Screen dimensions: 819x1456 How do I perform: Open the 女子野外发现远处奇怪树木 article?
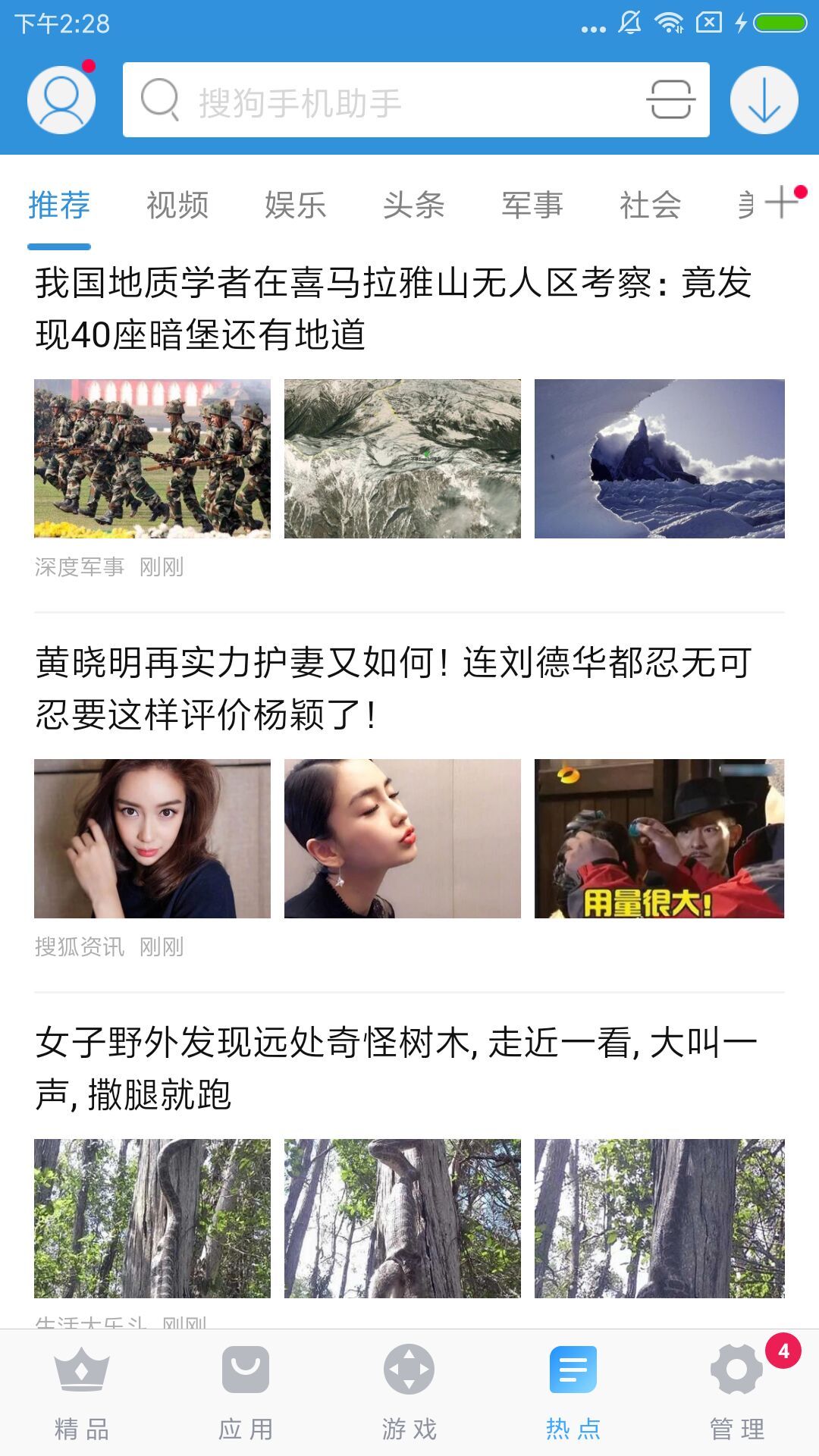[x=394, y=1068]
